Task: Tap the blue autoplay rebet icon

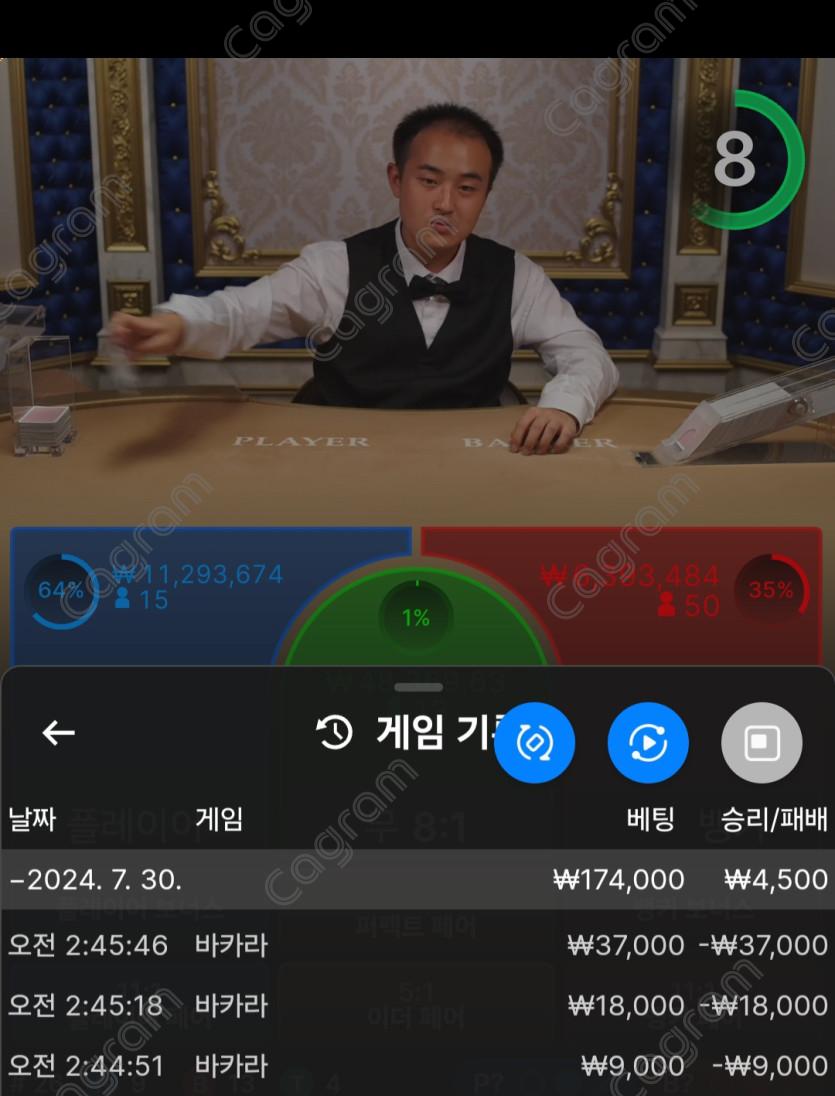Action: (648, 742)
